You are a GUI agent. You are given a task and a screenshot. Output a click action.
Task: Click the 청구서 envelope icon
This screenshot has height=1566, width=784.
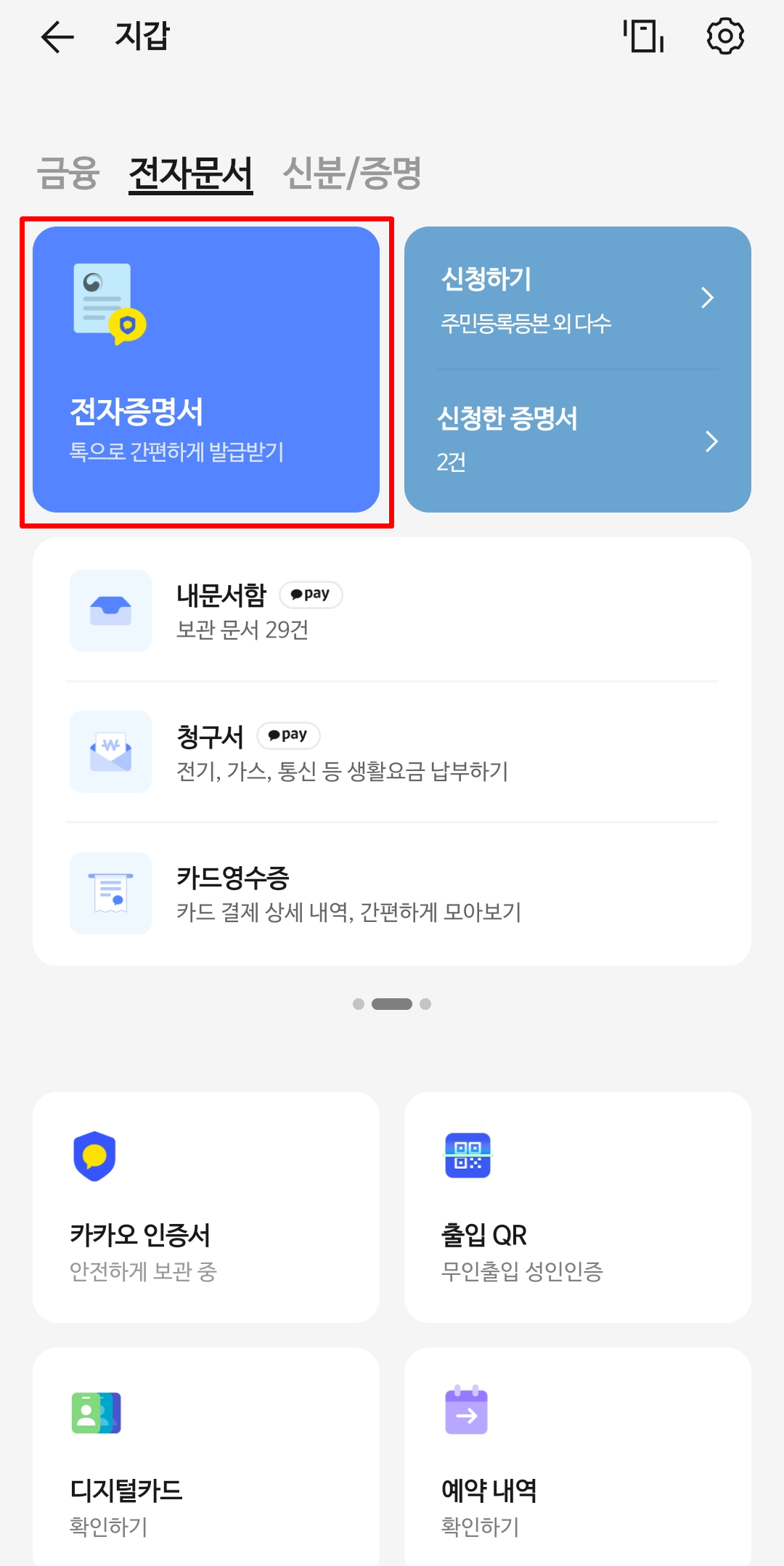point(110,751)
